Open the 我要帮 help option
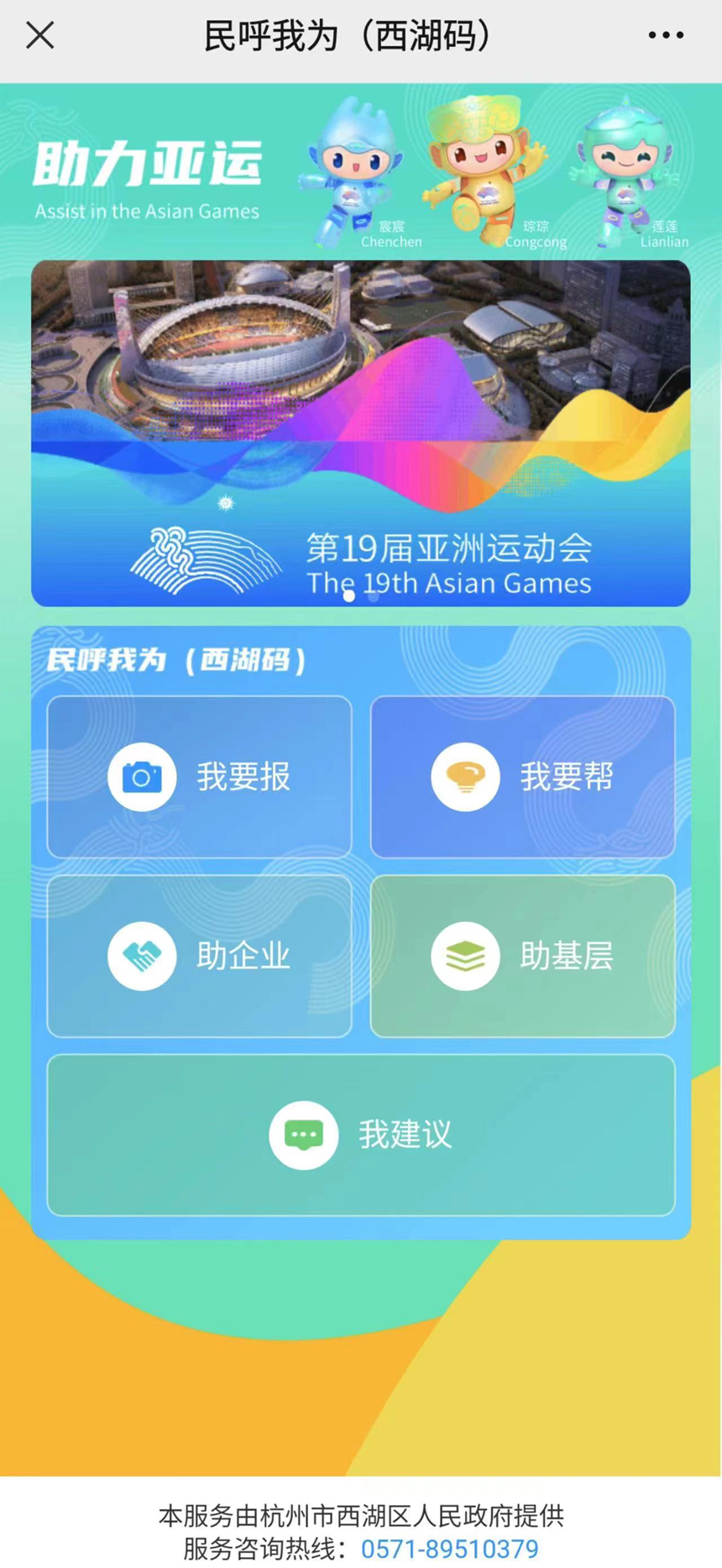This screenshot has width=722, height=1568. click(522, 776)
